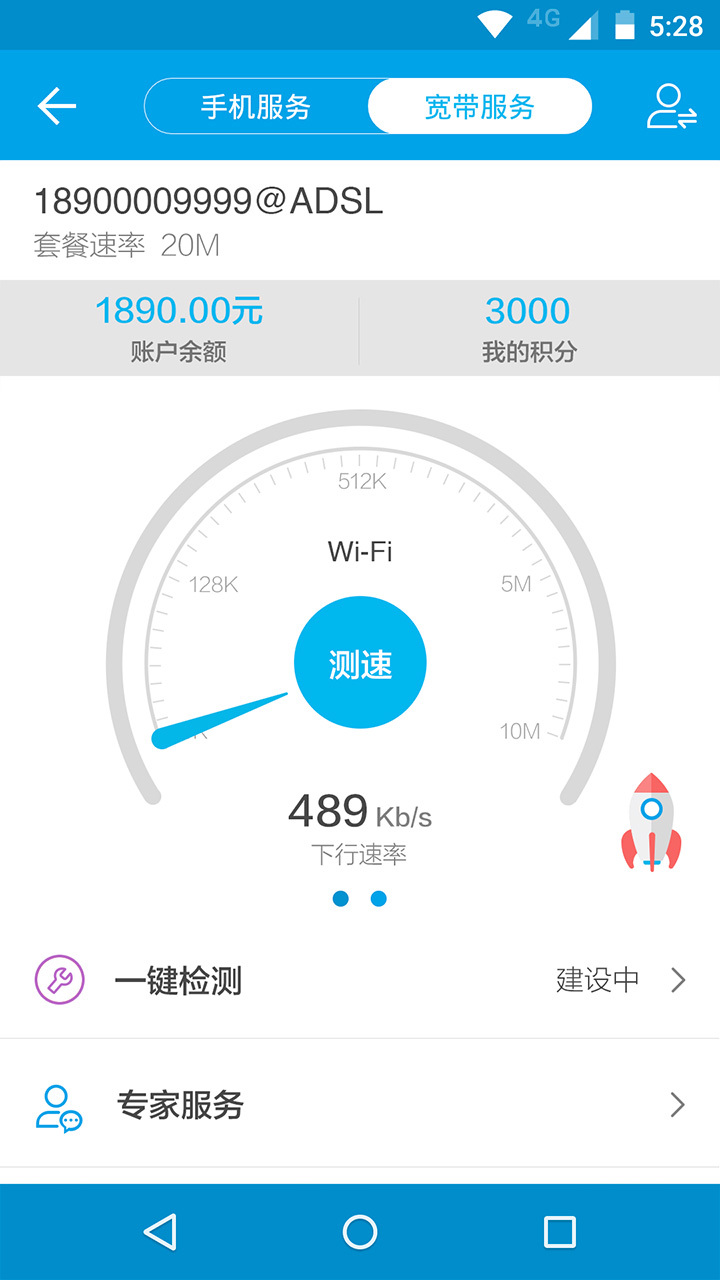Viewport: 720px width, 1280px height.
Task: Tap the rocket boost icon
Action: [651, 822]
